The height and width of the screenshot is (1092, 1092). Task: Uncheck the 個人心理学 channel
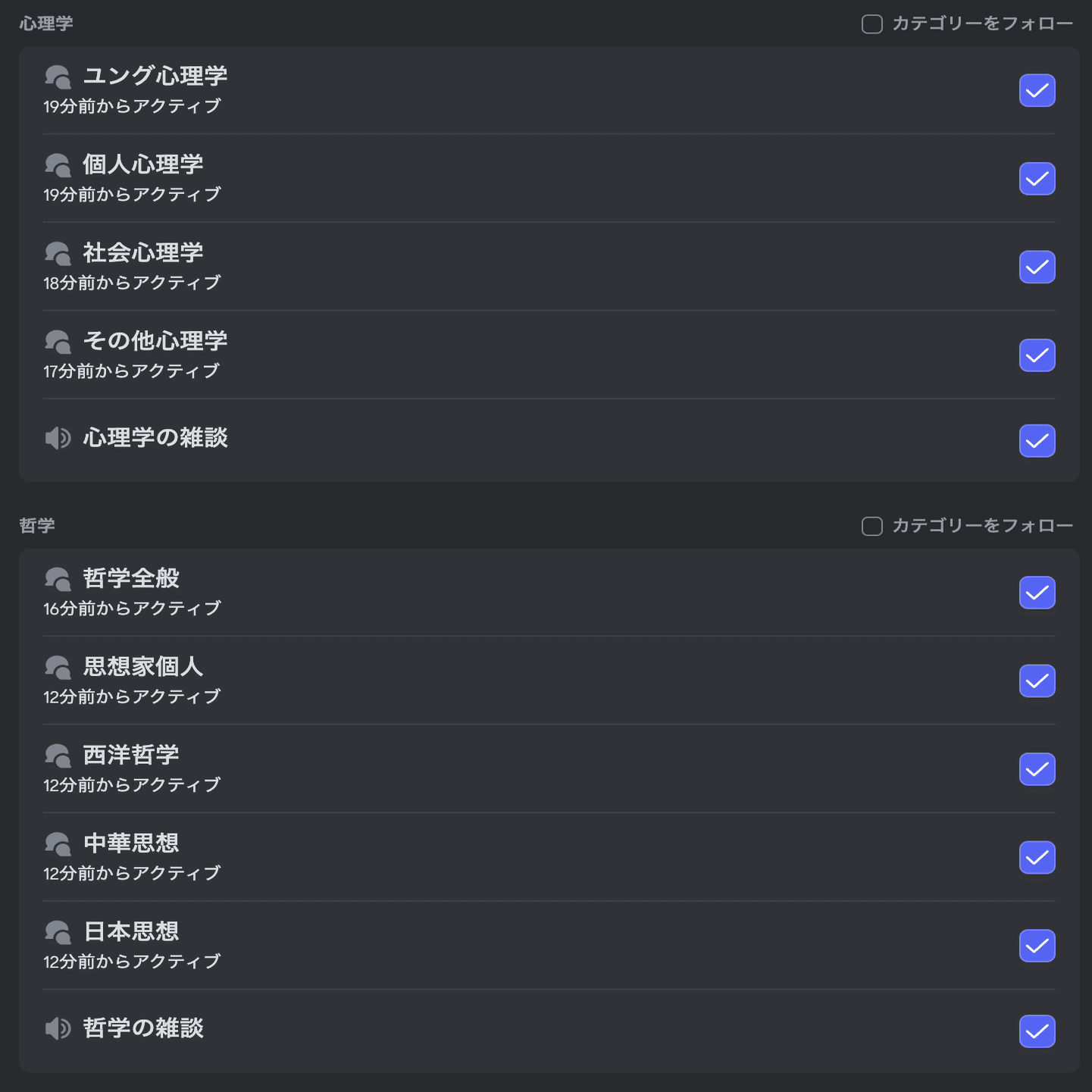click(1037, 179)
